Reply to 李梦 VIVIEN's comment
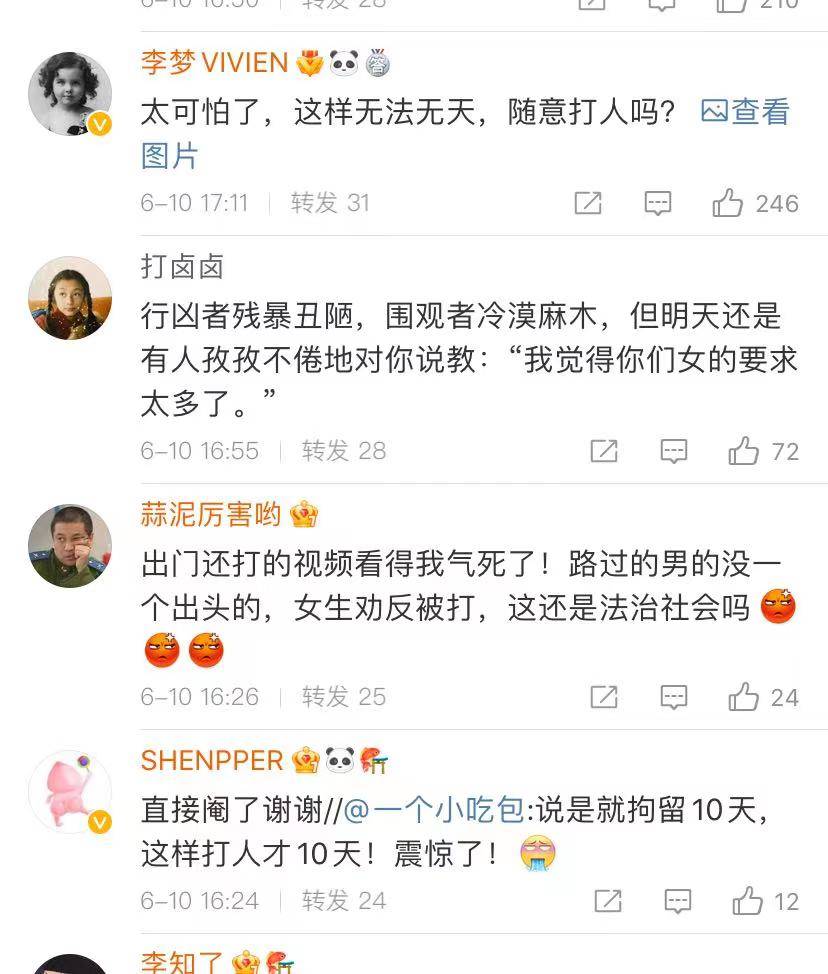Image resolution: width=828 pixels, height=974 pixels. pos(657,203)
